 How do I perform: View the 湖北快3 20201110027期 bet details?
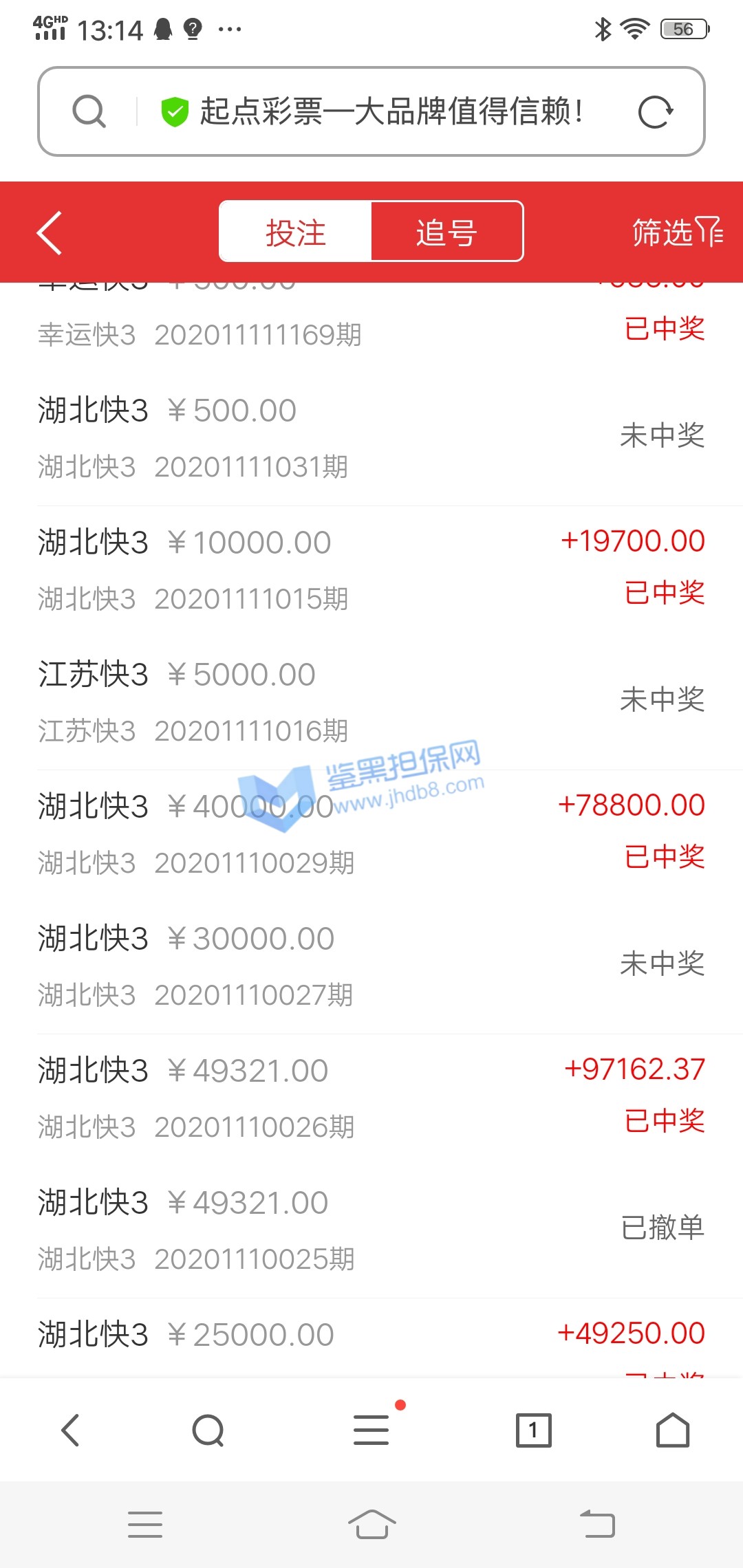pyautogui.click(x=371, y=966)
